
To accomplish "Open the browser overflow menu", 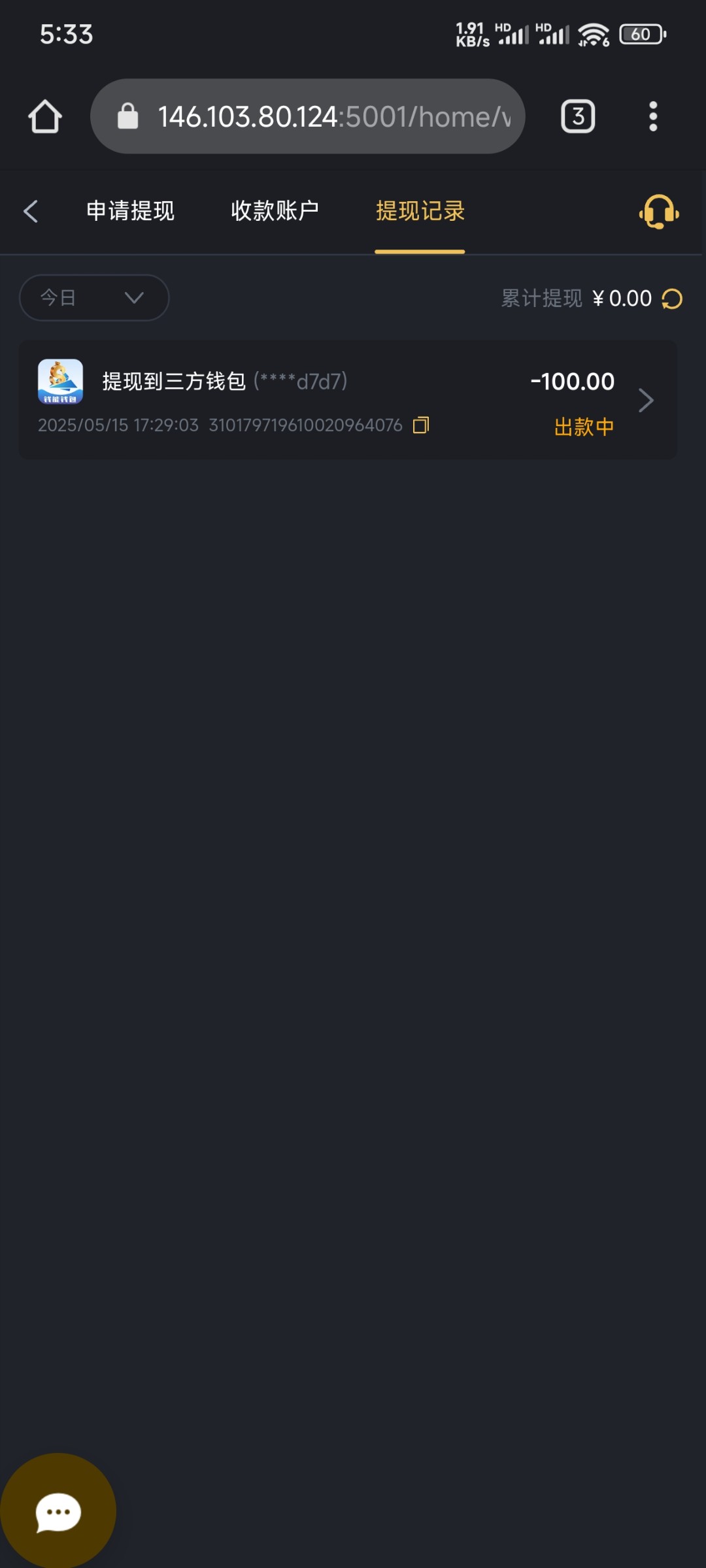I will click(x=652, y=117).
